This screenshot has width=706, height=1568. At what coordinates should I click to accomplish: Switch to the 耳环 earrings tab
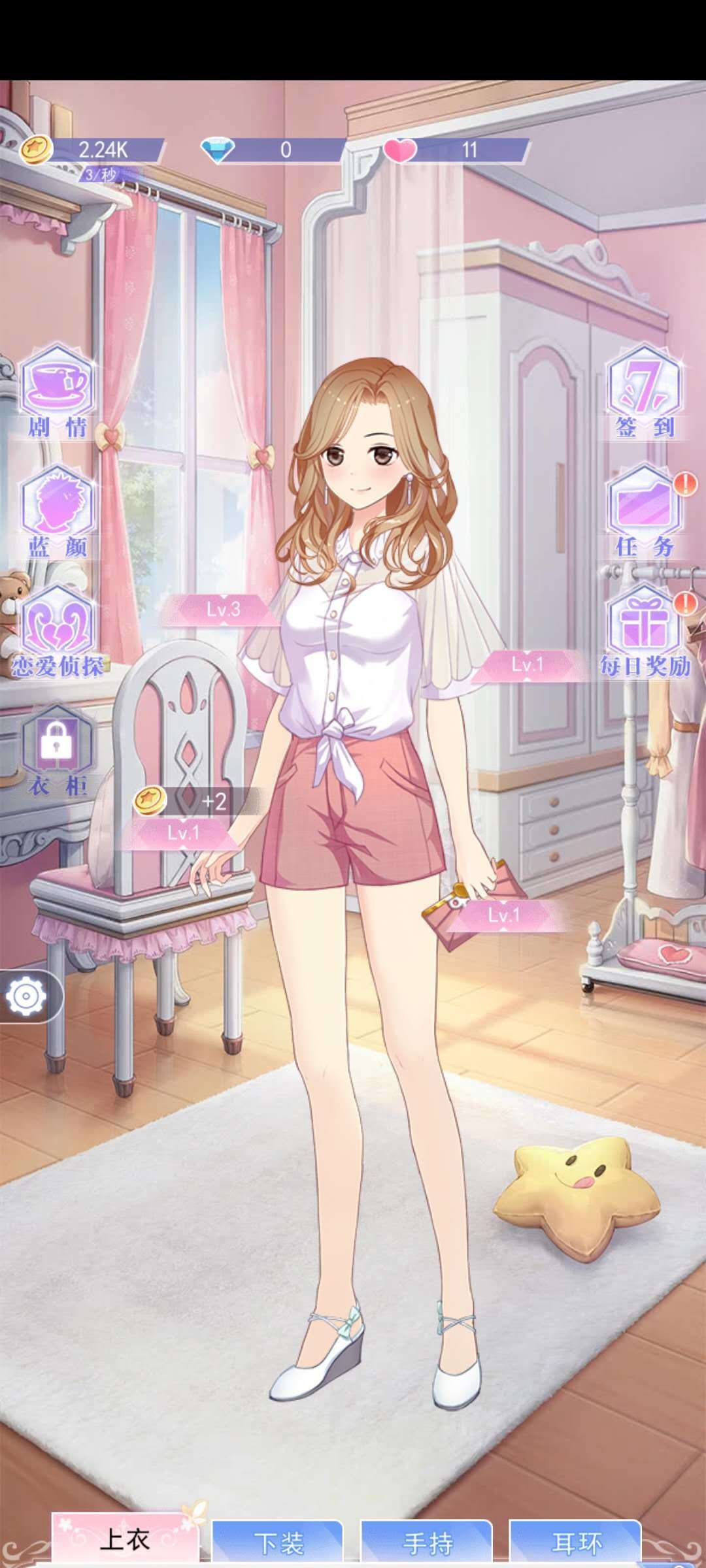point(576,1543)
